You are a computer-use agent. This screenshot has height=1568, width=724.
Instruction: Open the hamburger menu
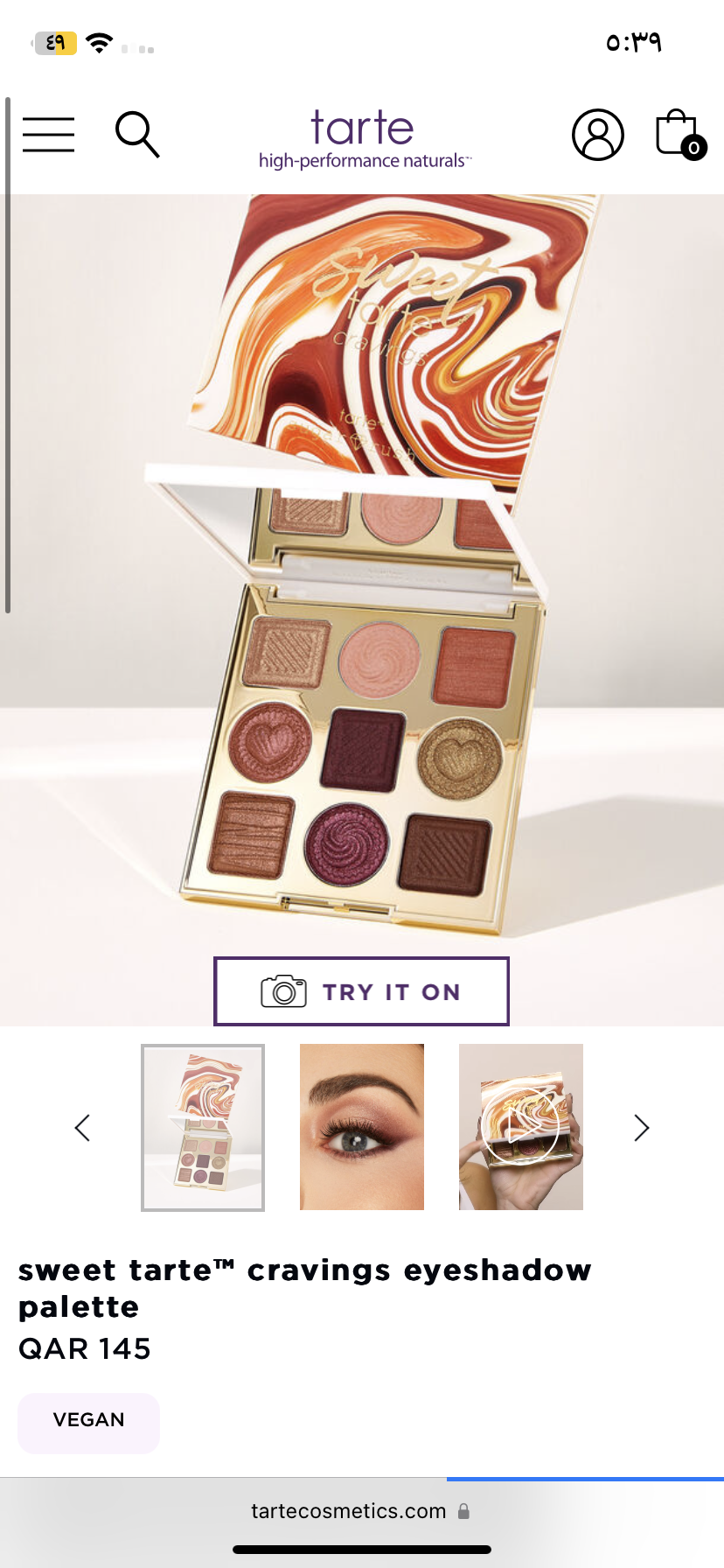48,135
